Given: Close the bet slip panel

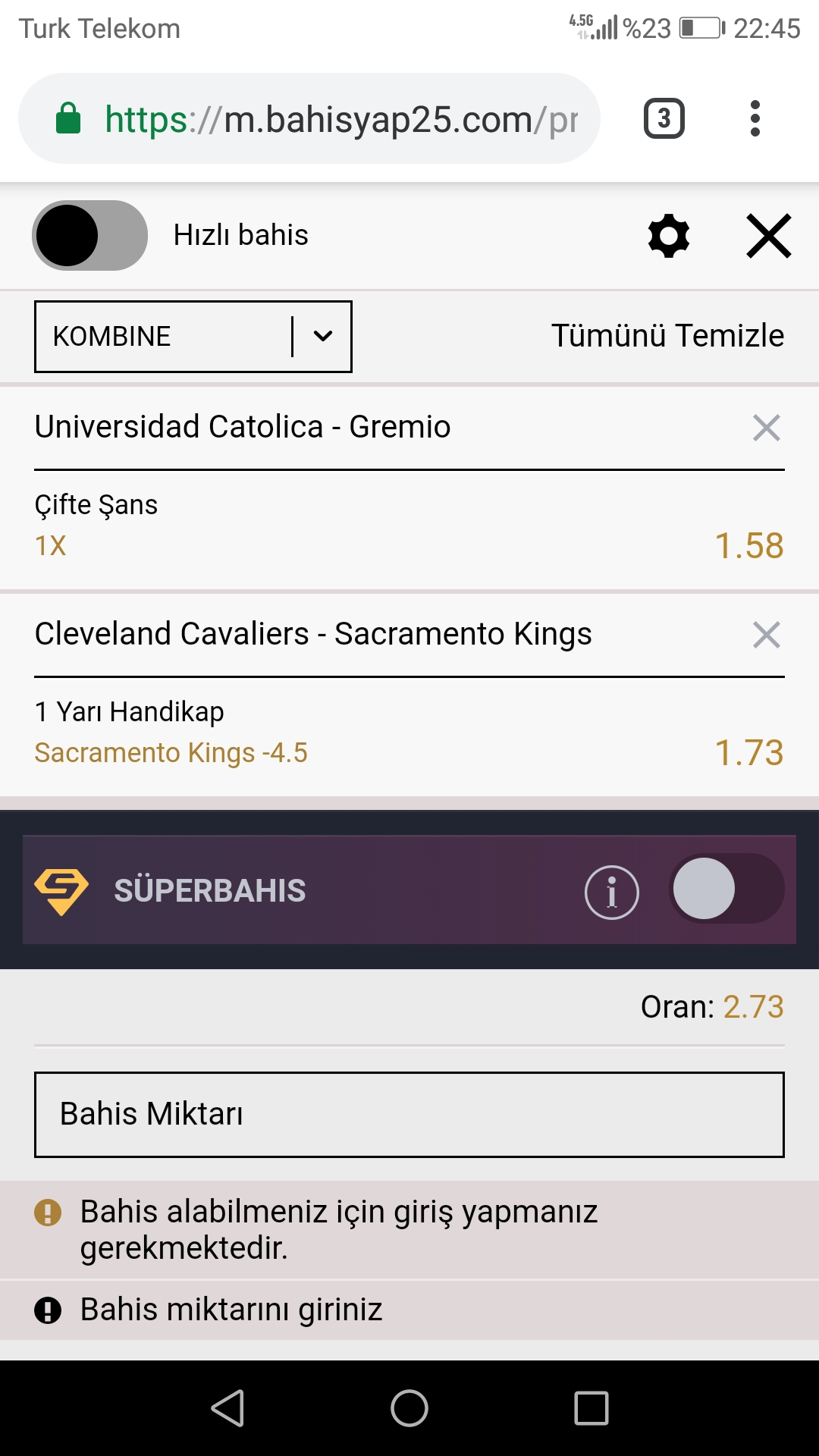Looking at the screenshot, I should [x=769, y=236].
